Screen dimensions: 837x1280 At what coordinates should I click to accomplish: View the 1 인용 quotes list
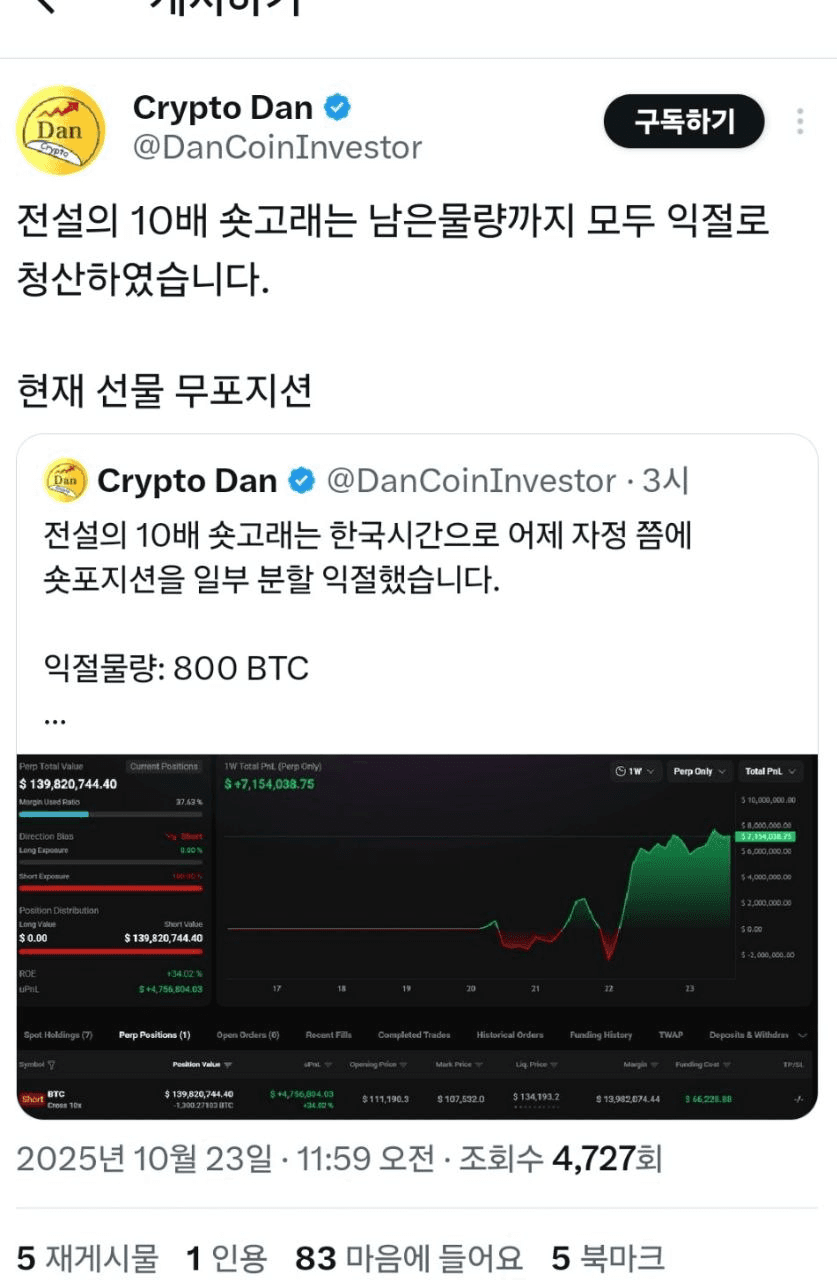click(x=227, y=1258)
